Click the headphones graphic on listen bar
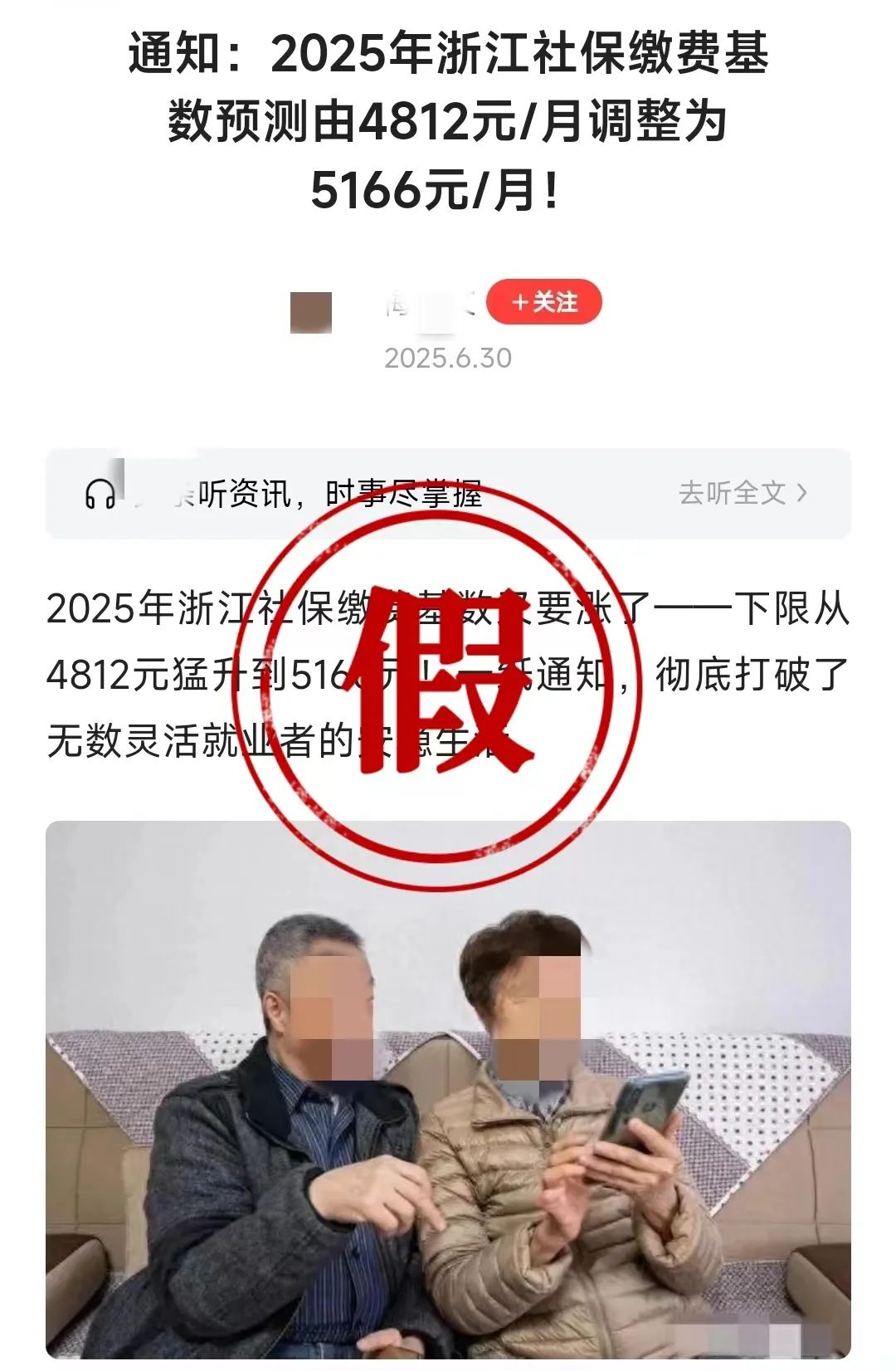Image resolution: width=896 pixels, height=1371 pixels. pyautogui.click(x=102, y=491)
